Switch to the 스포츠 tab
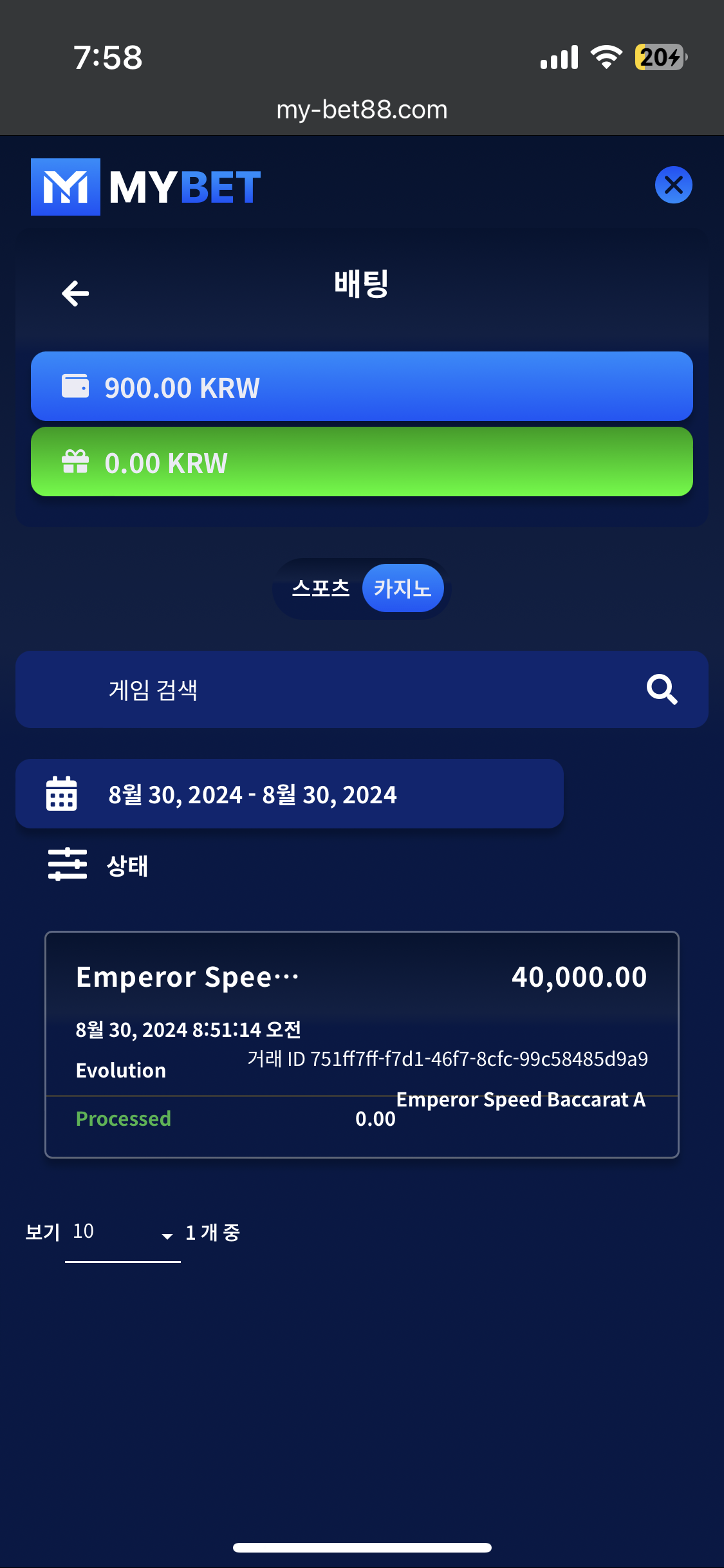The height and width of the screenshot is (1568, 724). (320, 588)
